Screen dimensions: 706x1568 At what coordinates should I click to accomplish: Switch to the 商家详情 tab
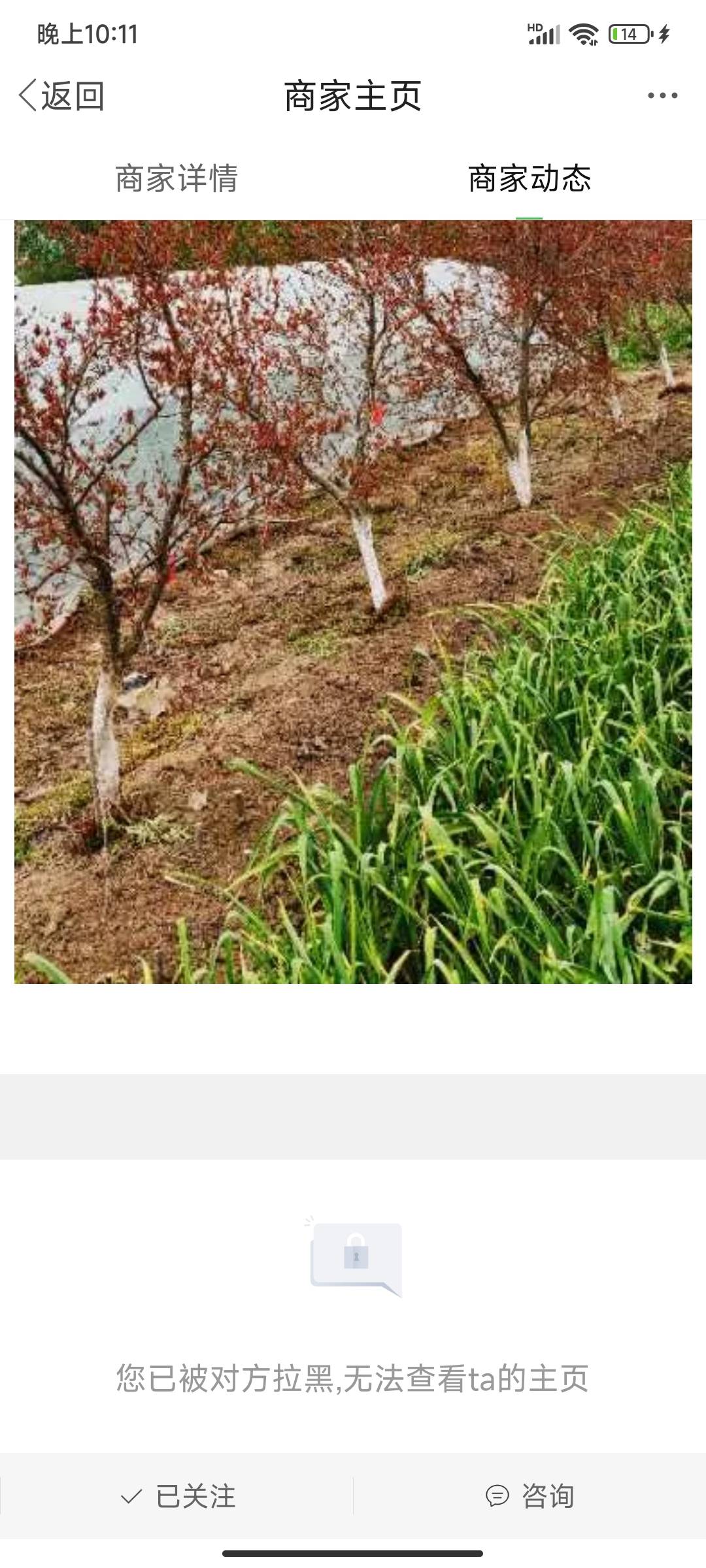pyautogui.click(x=176, y=178)
